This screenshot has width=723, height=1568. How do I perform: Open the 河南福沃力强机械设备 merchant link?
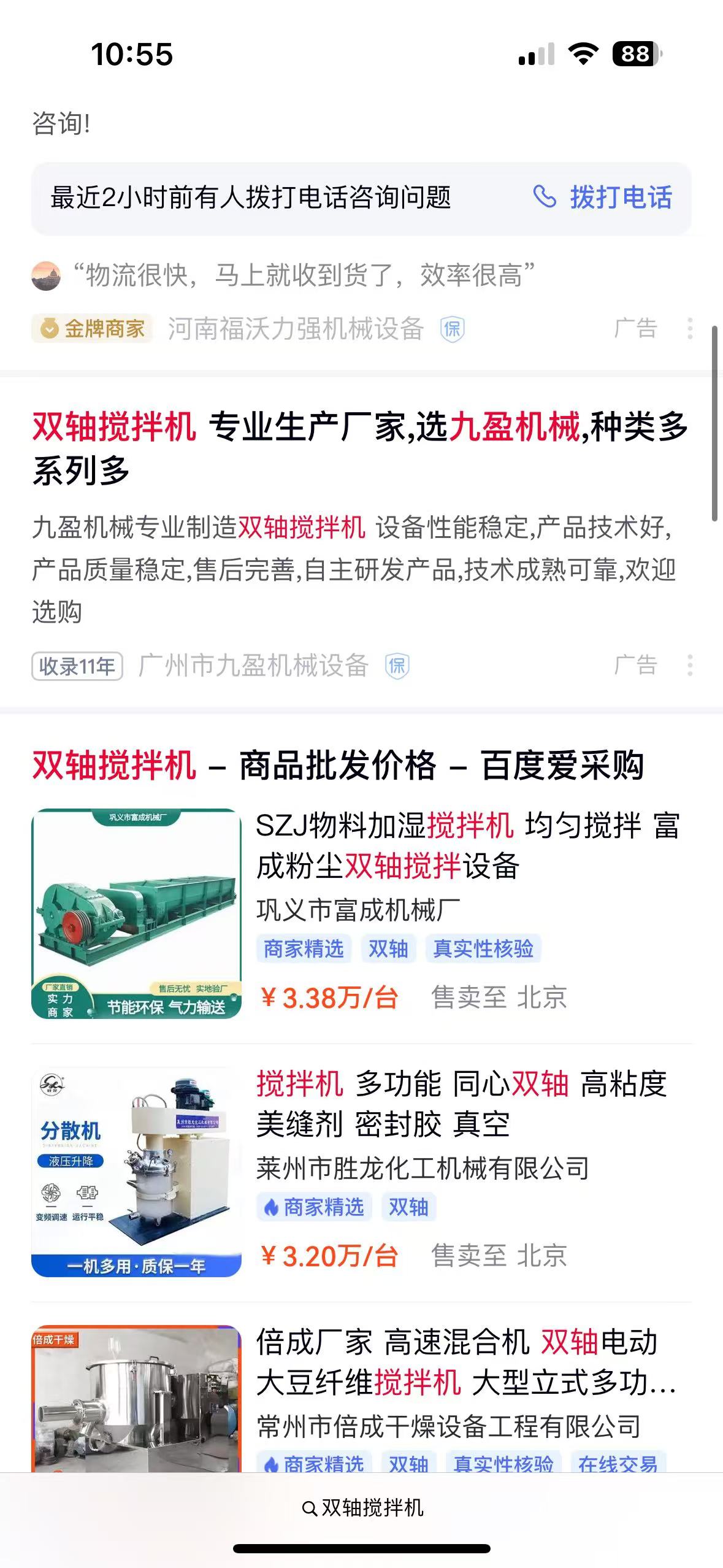[x=296, y=329]
